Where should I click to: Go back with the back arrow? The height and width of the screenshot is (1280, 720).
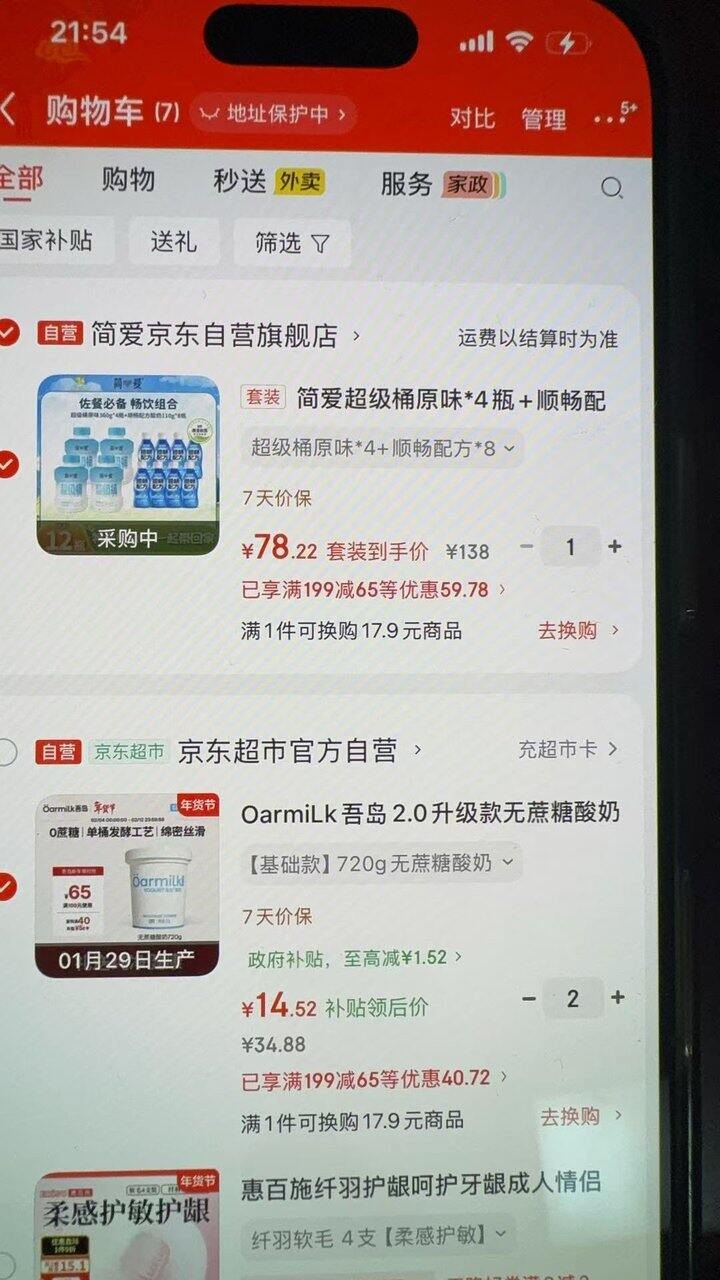coord(8,111)
